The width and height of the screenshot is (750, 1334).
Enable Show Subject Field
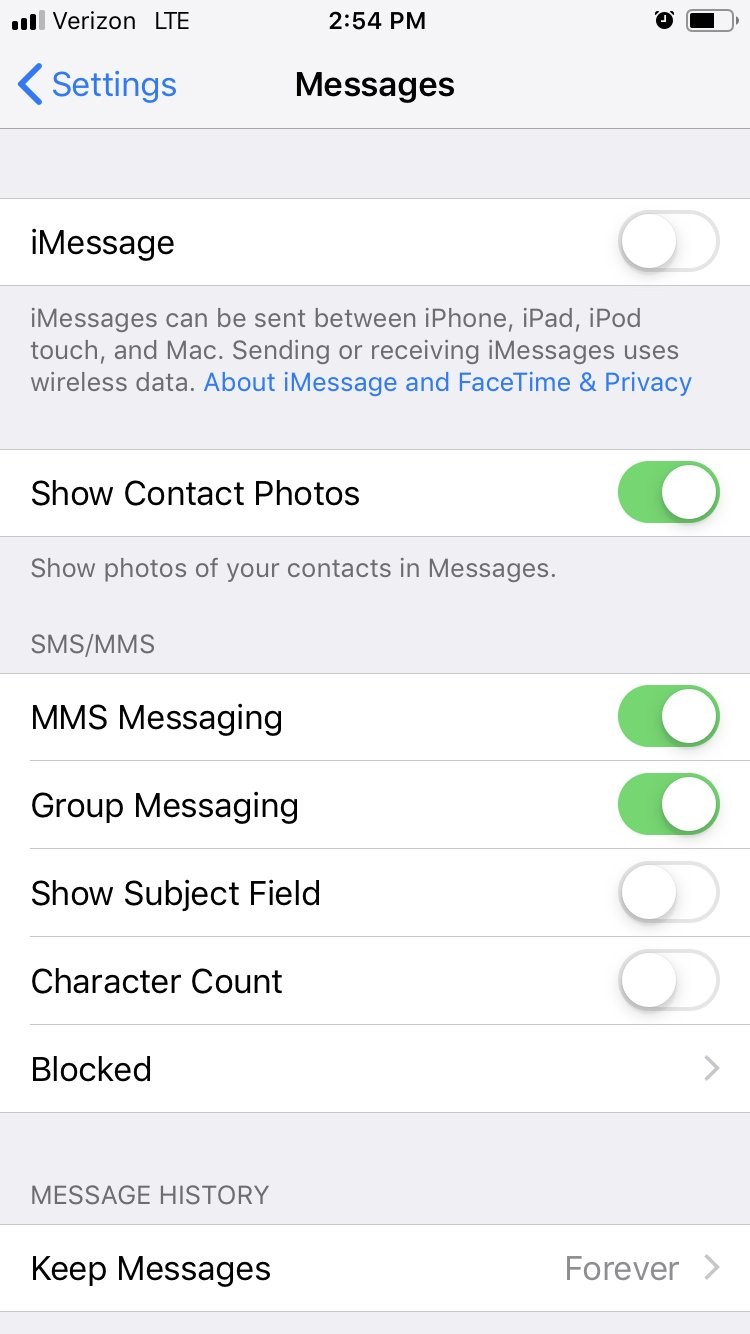click(667, 892)
